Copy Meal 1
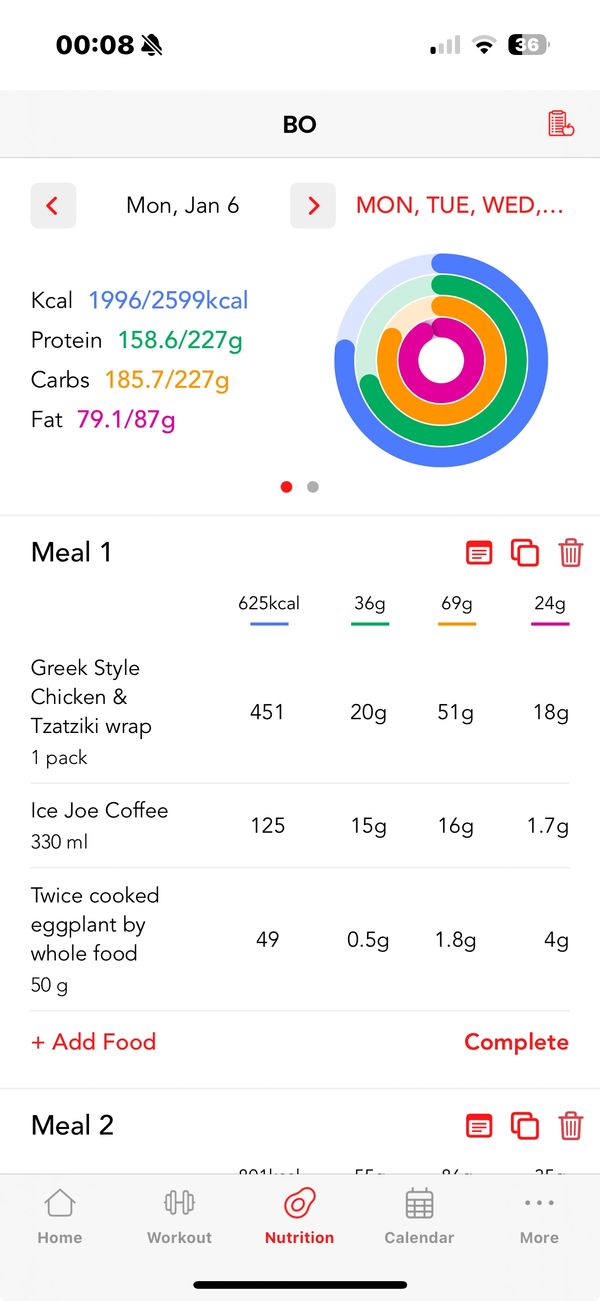The height and width of the screenshot is (1301, 600). coord(525,552)
